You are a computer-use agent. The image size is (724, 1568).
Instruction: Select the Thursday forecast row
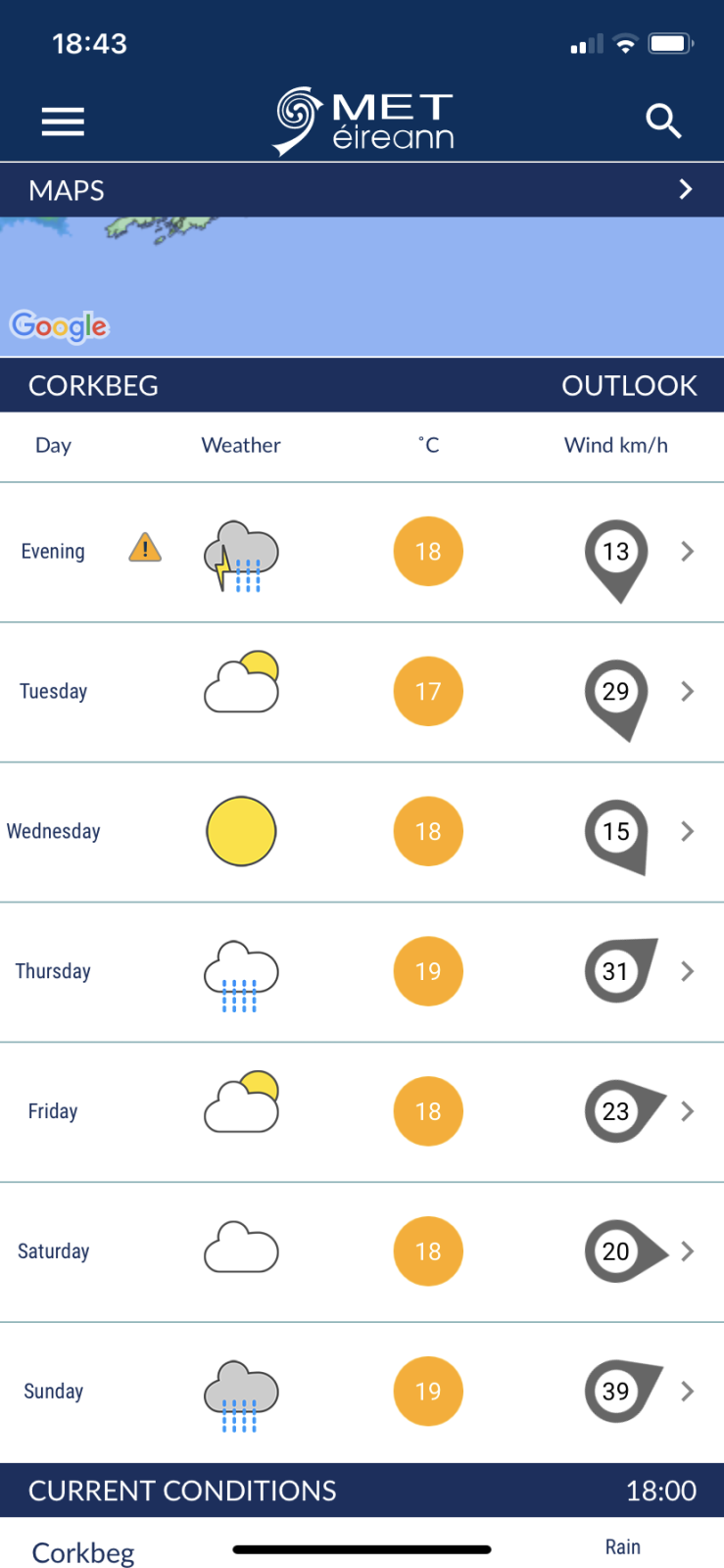coord(687,972)
